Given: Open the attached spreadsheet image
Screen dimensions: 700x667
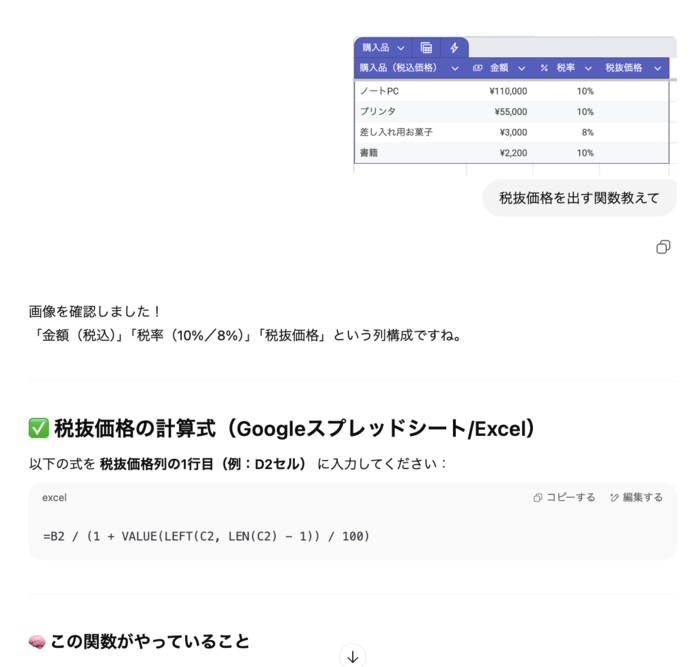Looking at the screenshot, I should [514, 105].
